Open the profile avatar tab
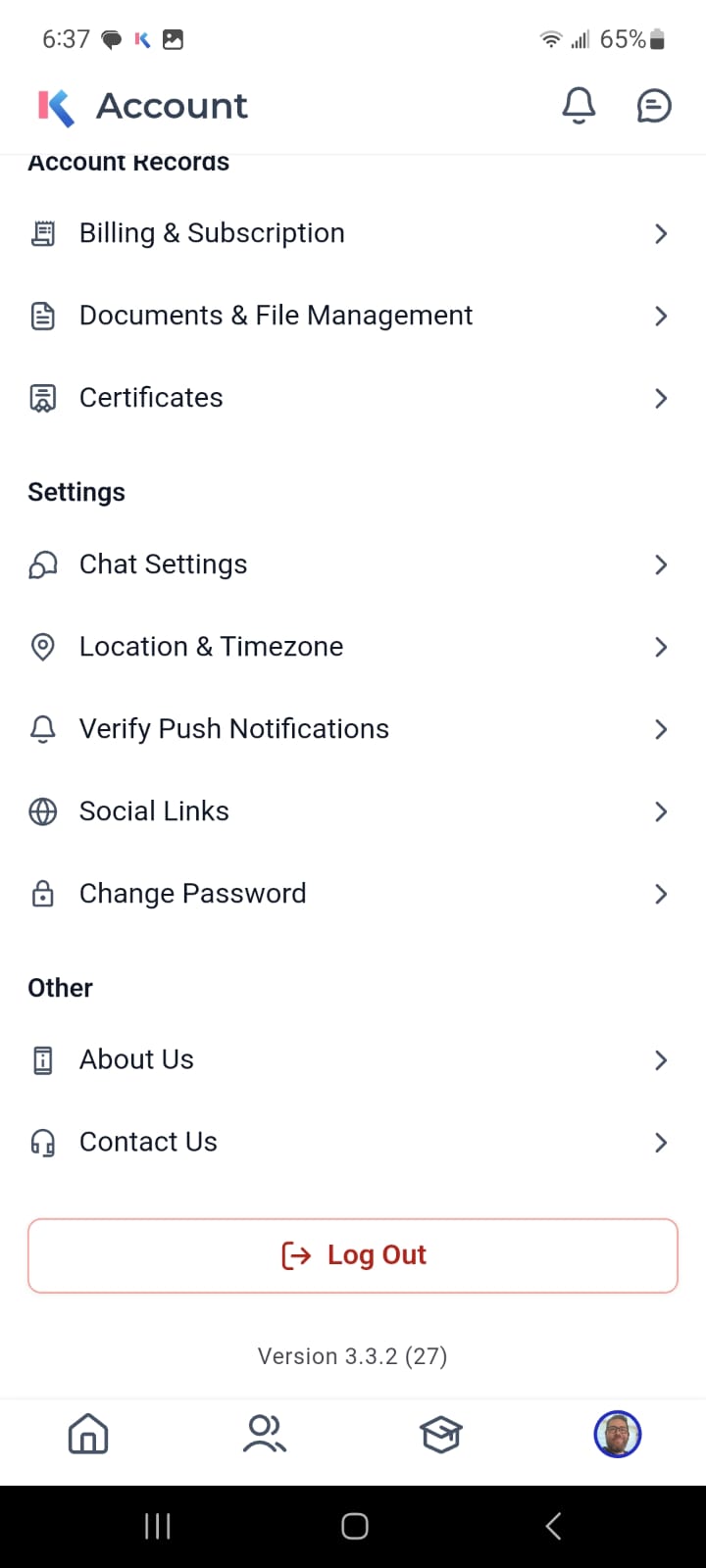The width and height of the screenshot is (706, 1568). (x=618, y=1435)
